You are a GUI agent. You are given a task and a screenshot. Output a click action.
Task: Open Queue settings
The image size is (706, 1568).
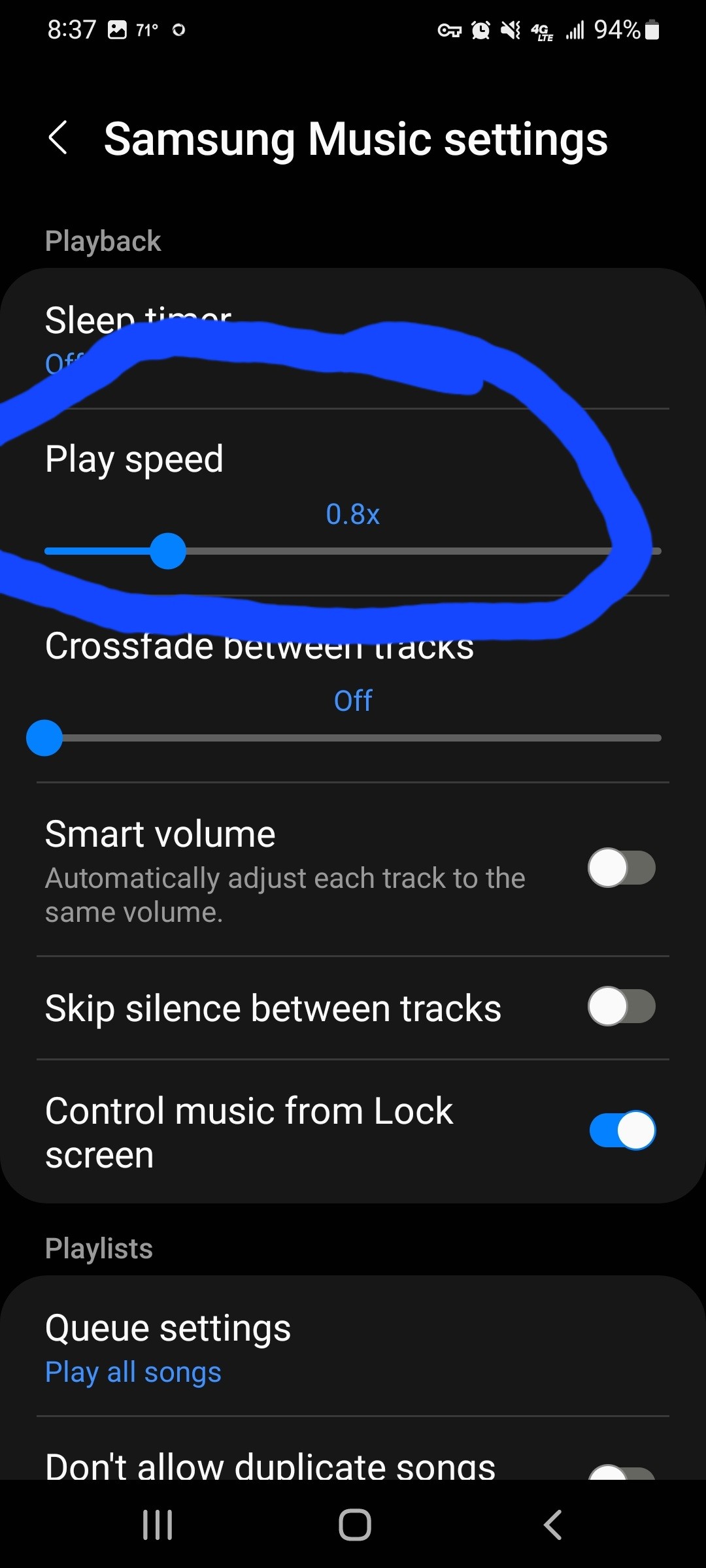click(353, 1347)
